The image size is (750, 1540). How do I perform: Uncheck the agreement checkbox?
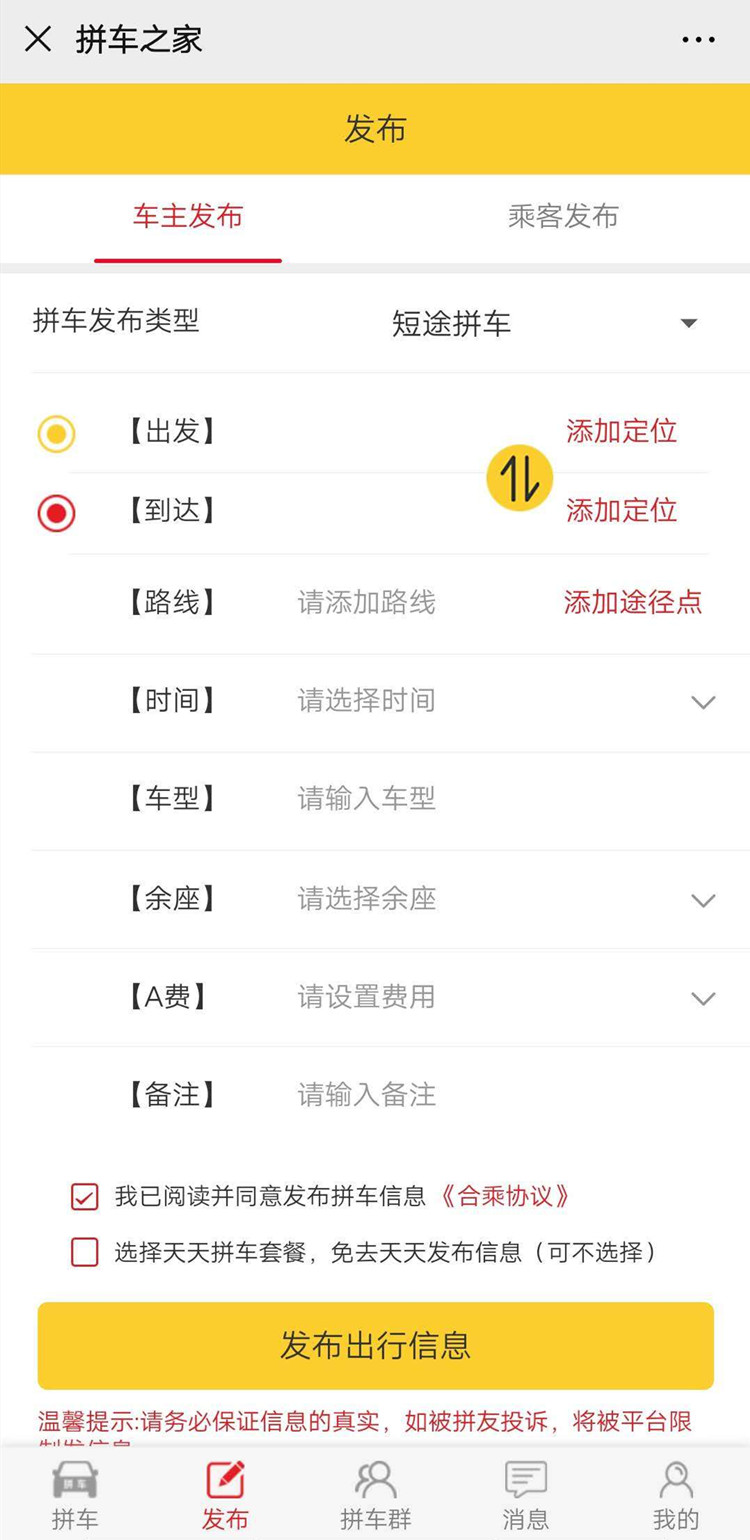click(85, 1196)
